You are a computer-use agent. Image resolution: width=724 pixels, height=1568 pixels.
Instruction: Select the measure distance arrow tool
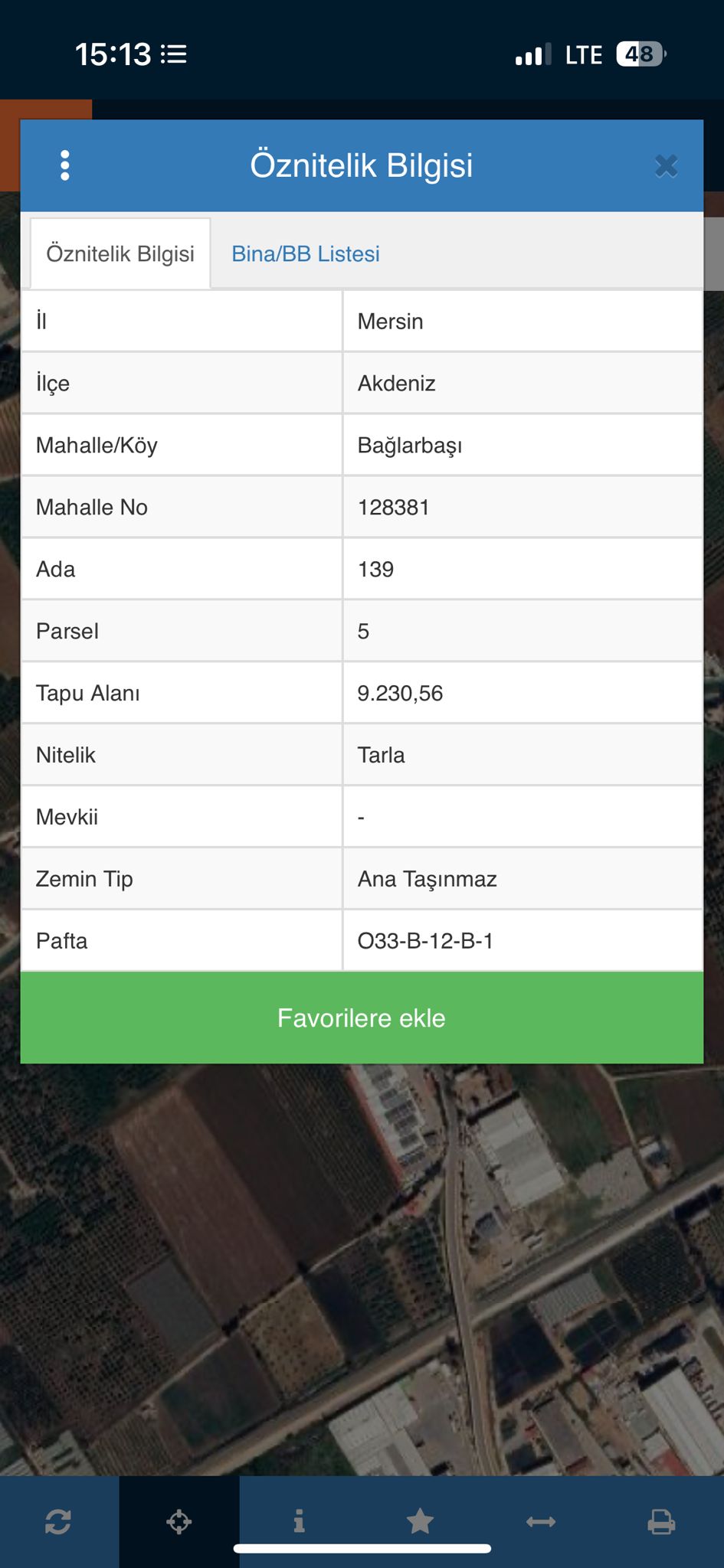(x=541, y=1522)
